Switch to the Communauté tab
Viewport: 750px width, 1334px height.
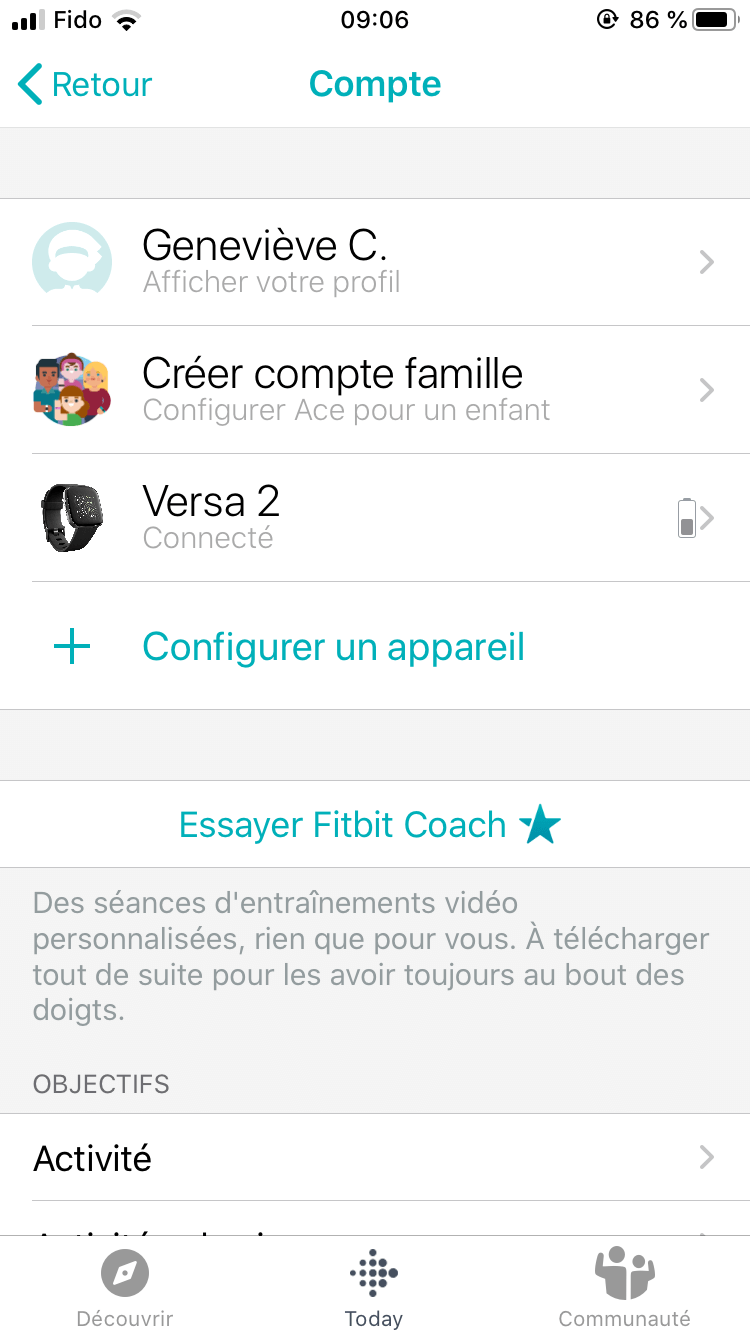click(624, 1290)
